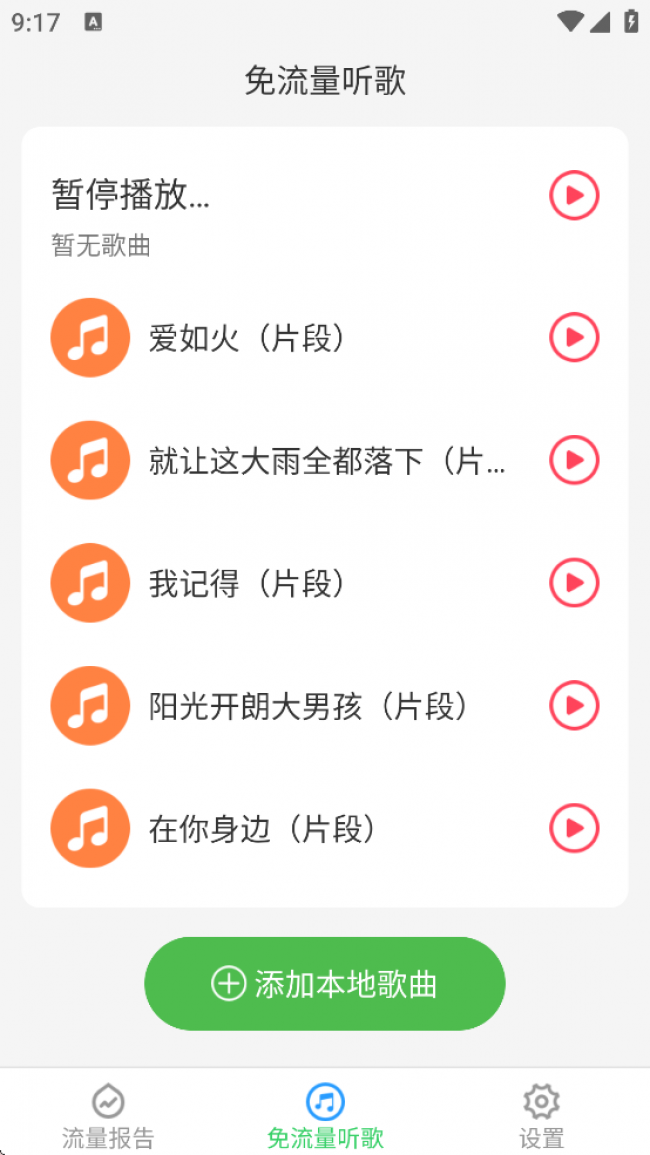This screenshot has width=650, height=1155.
Task: Play 就让这大雨全都落下 track
Action: (x=574, y=460)
